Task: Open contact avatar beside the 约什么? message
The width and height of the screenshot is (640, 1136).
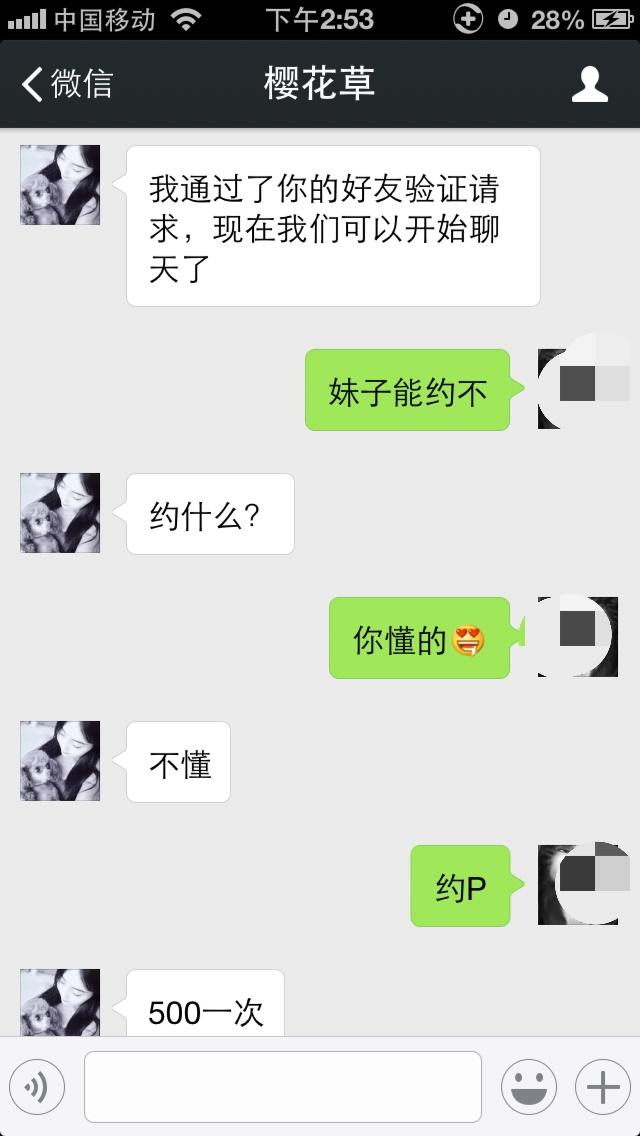Action: click(x=60, y=513)
